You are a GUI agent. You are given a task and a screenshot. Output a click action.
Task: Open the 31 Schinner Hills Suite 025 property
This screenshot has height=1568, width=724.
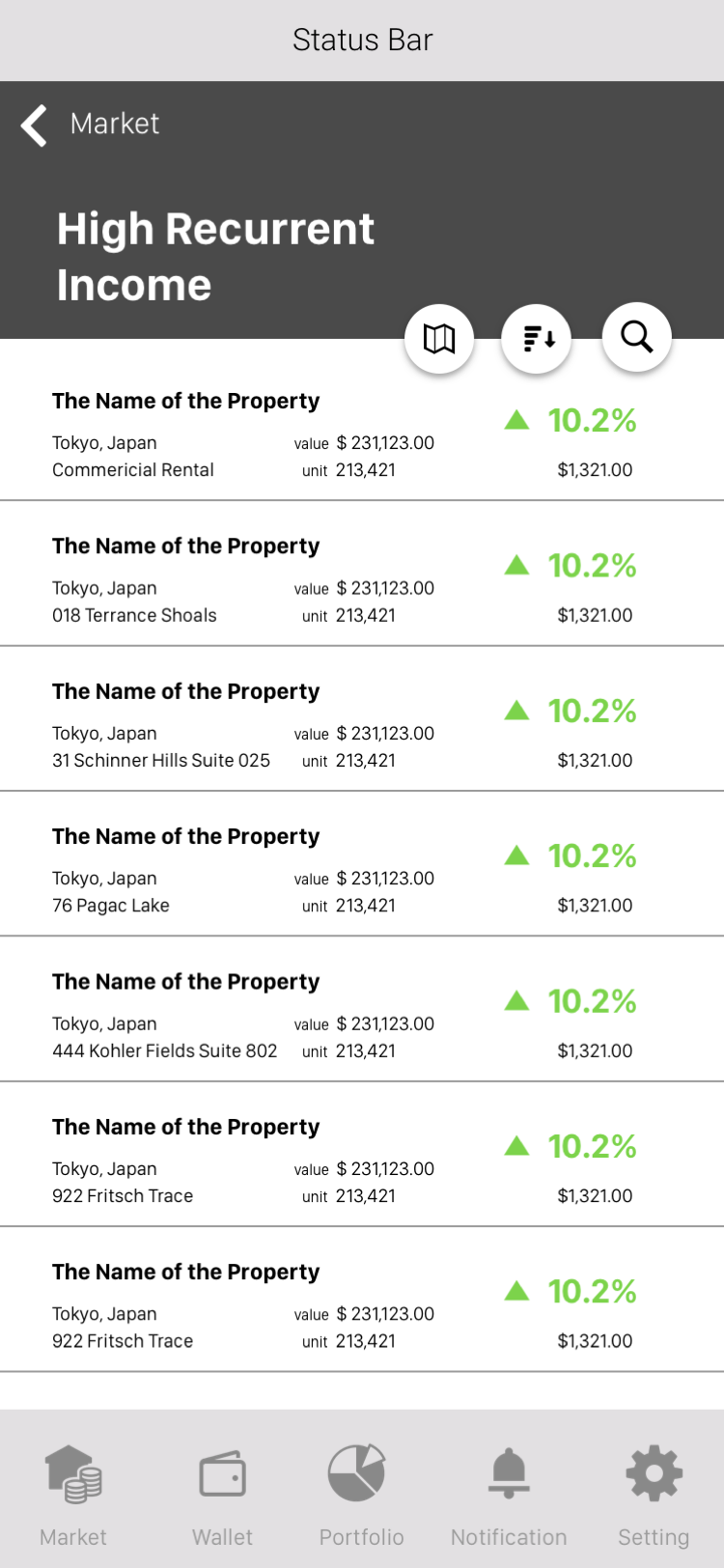pyautogui.click(x=362, y=719)
